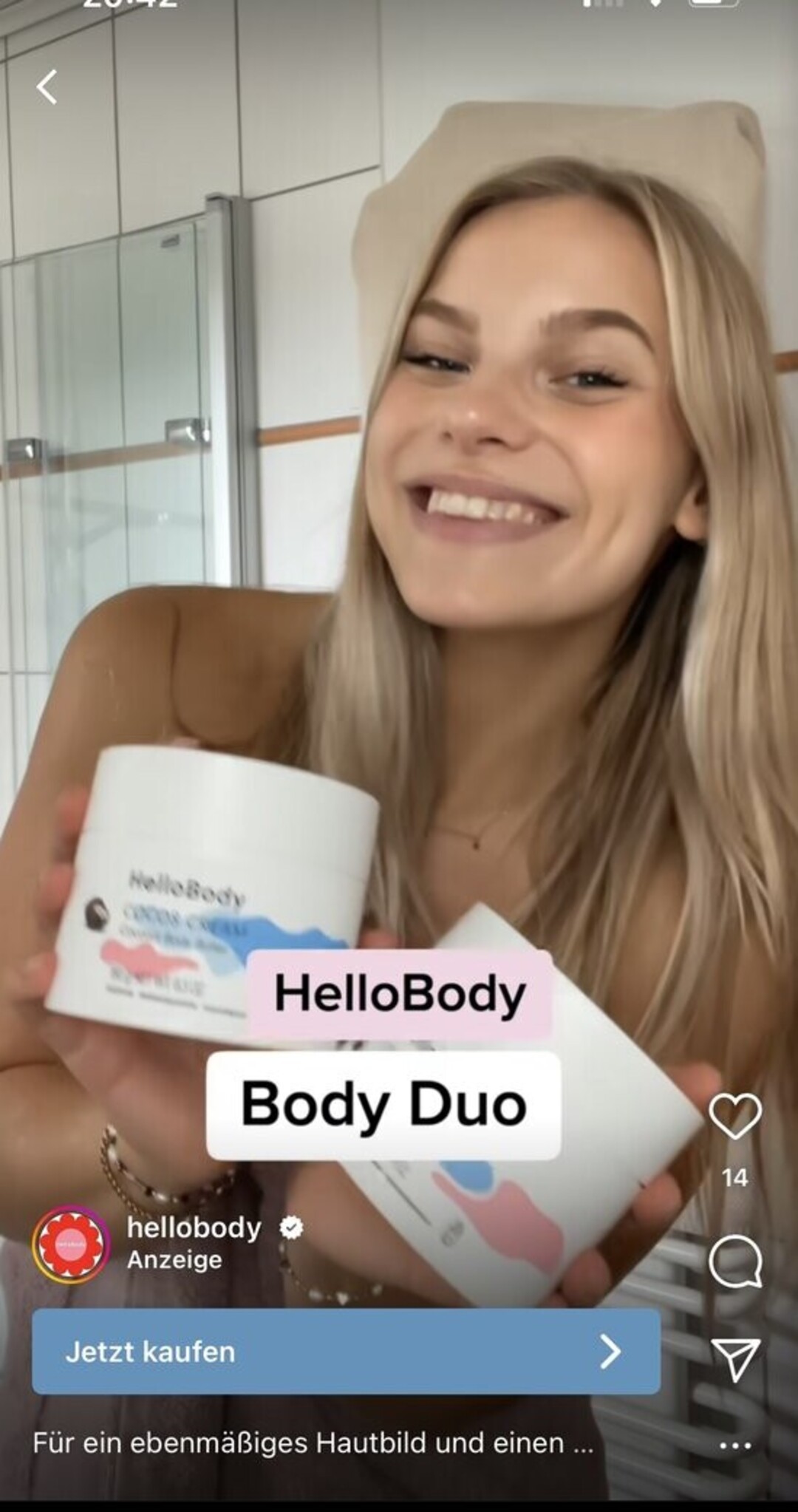The image size is (798, 1512).
Task: Expand the caption starting with Für ein ebenmäßiges
Action: (x=313, y=1443)
